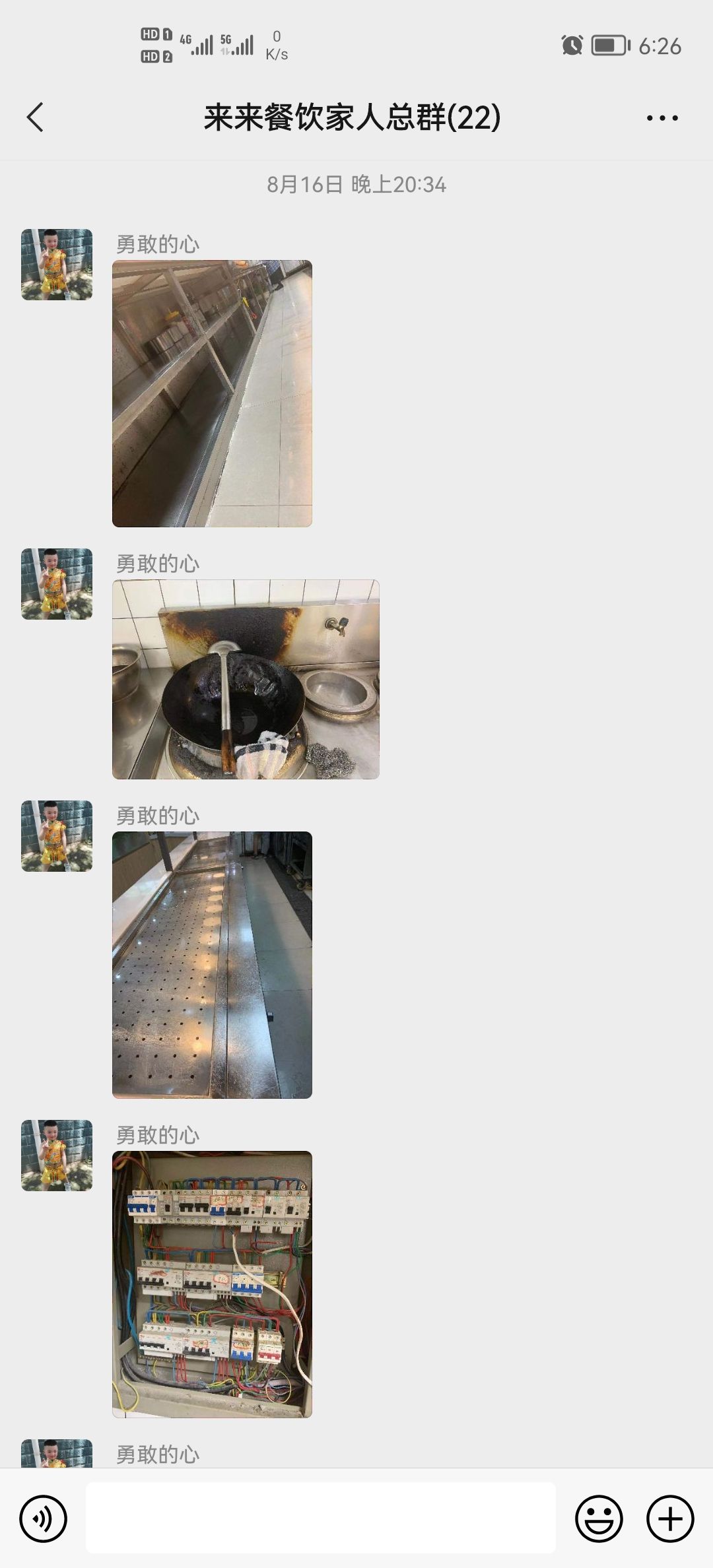
Task: Switch to voice message input
Action: coord(44,1519)
